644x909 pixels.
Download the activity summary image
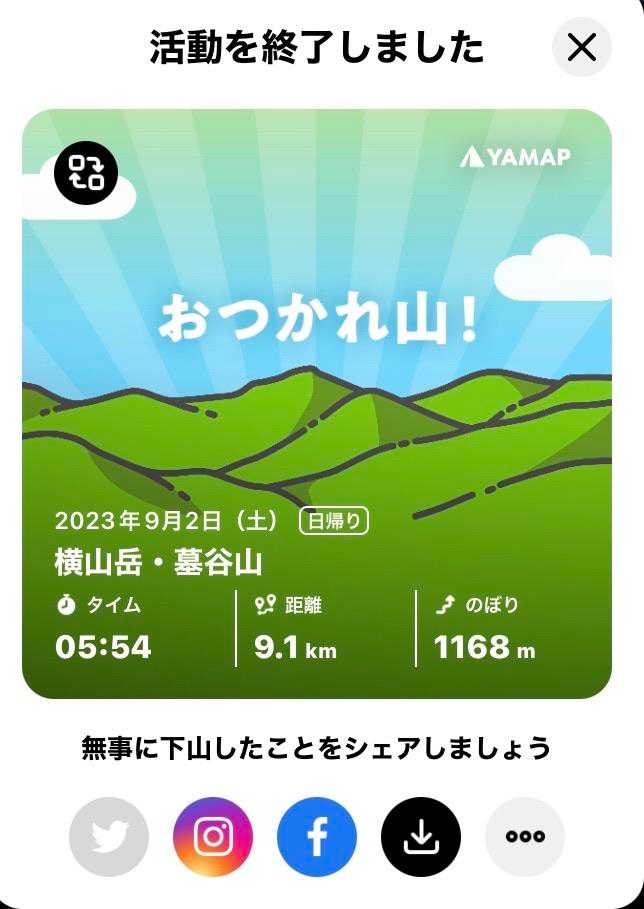point(421,837)
